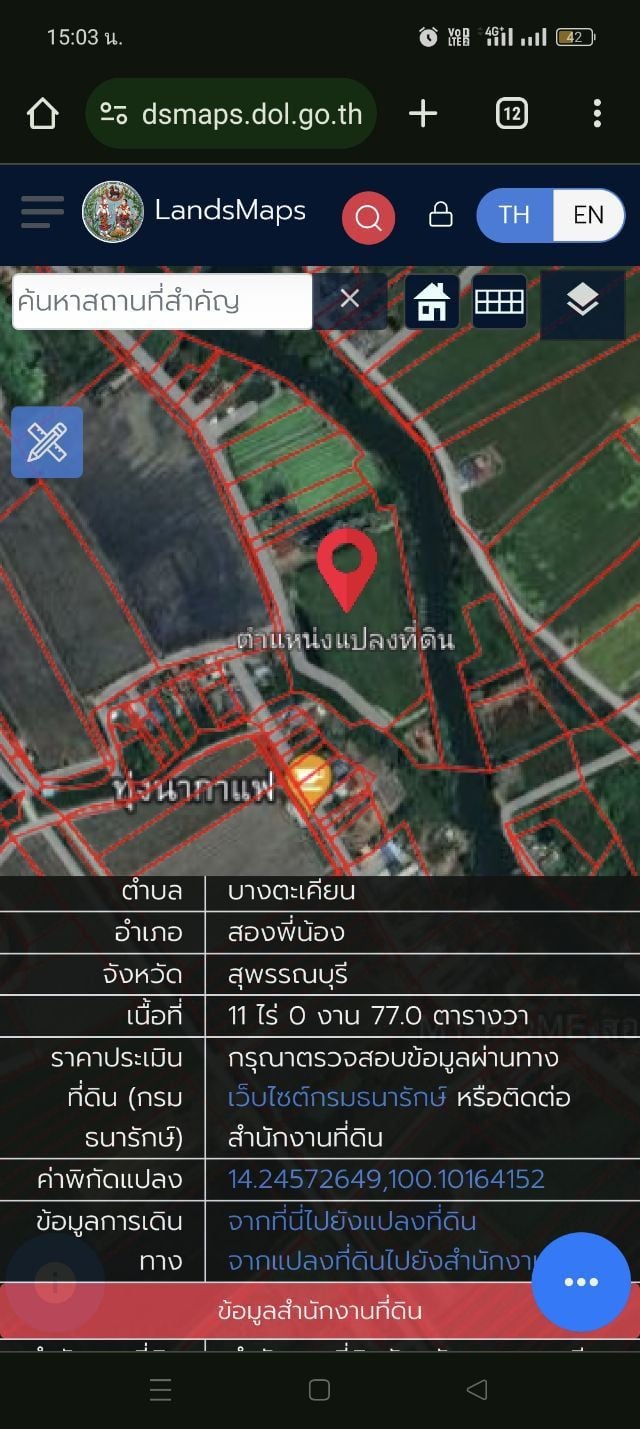The width and height of the screenshot is (640, 1429).
Task: Open the เว็บไซต์กรมธนารักษ์ link
Action: point(337,1097)
